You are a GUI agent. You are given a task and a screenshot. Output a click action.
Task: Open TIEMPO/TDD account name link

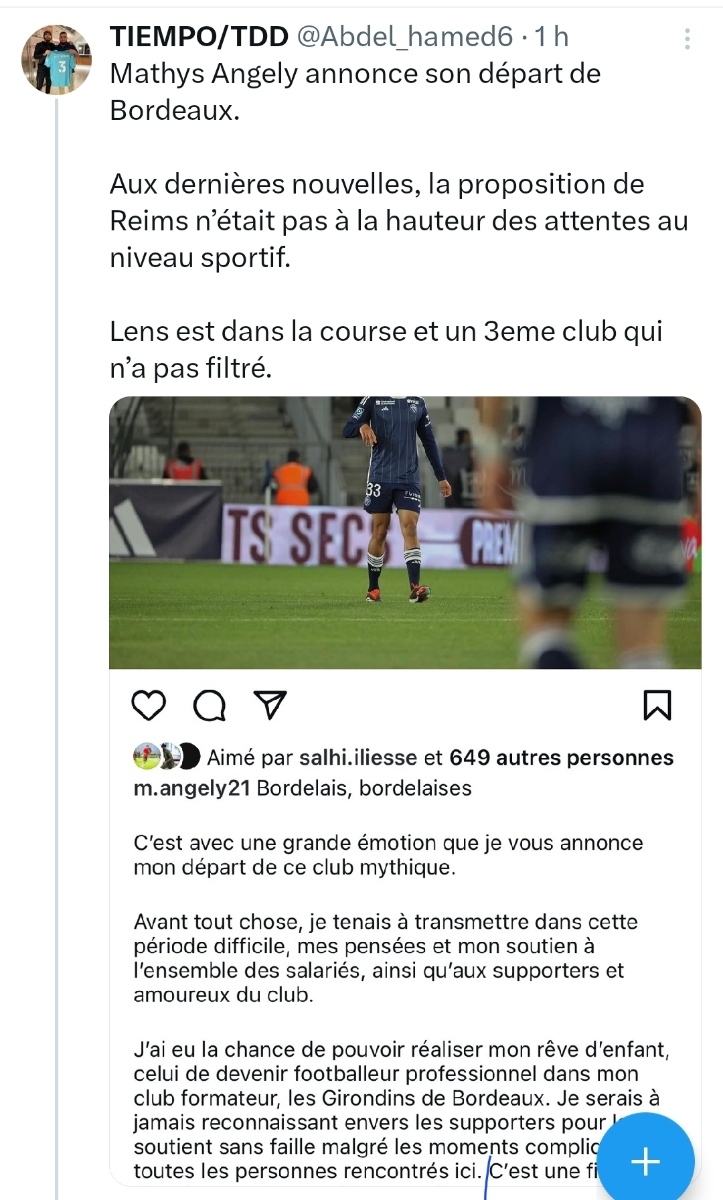(x=197, y=38)
